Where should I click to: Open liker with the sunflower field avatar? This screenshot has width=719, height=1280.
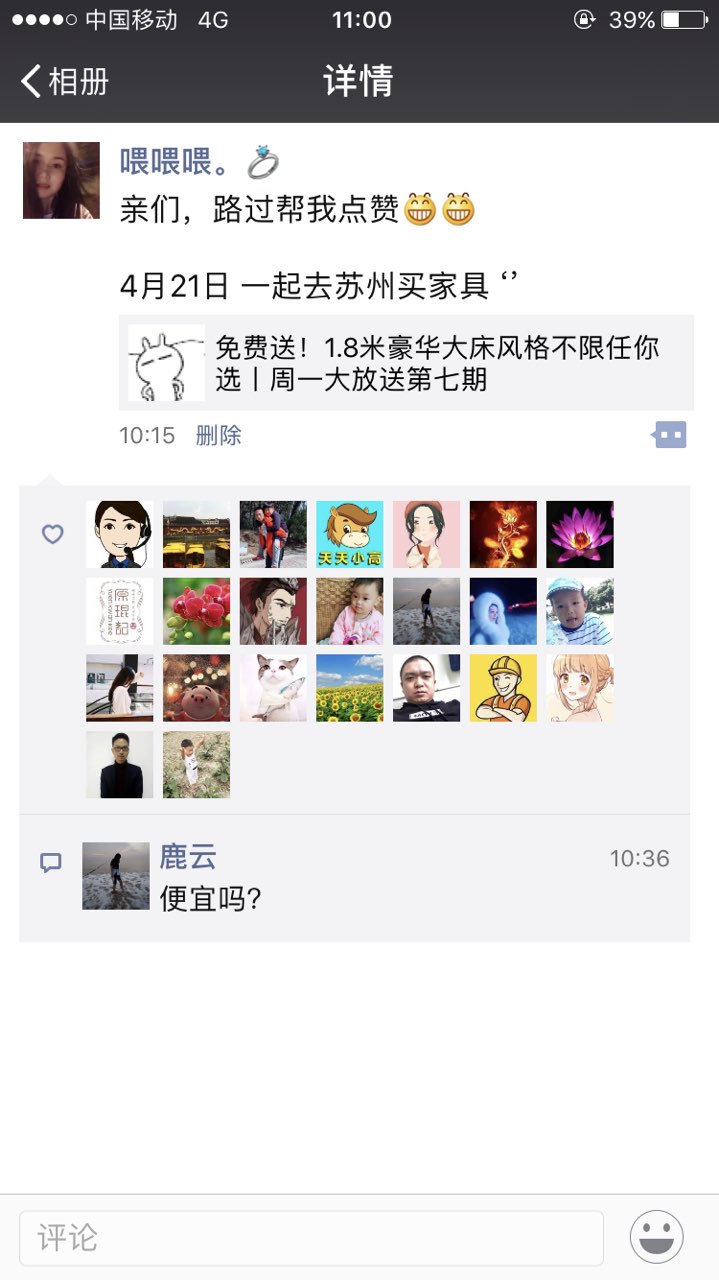350,688
